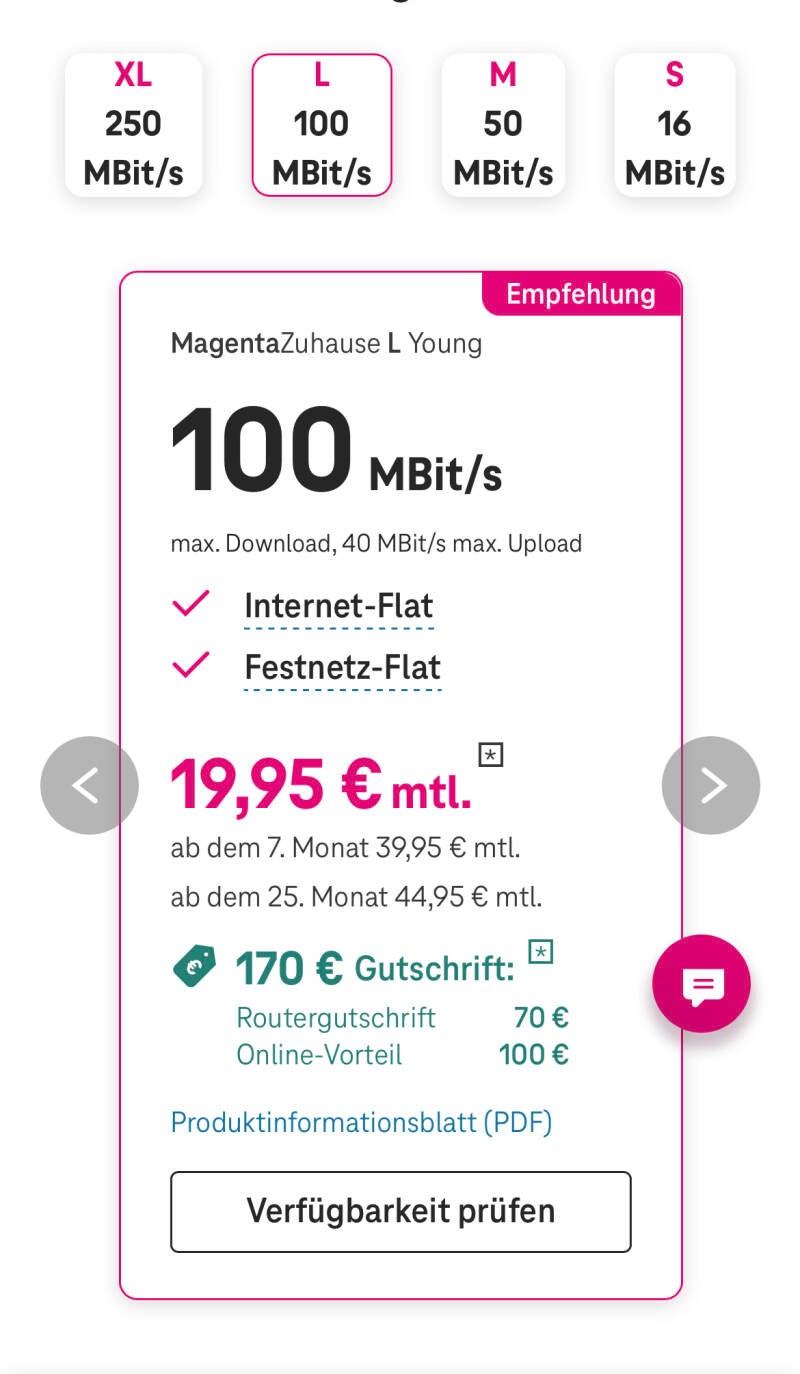Choose the S 16 MBit/s tariff
Screen dimensions: 800x1374
[674, 125]
